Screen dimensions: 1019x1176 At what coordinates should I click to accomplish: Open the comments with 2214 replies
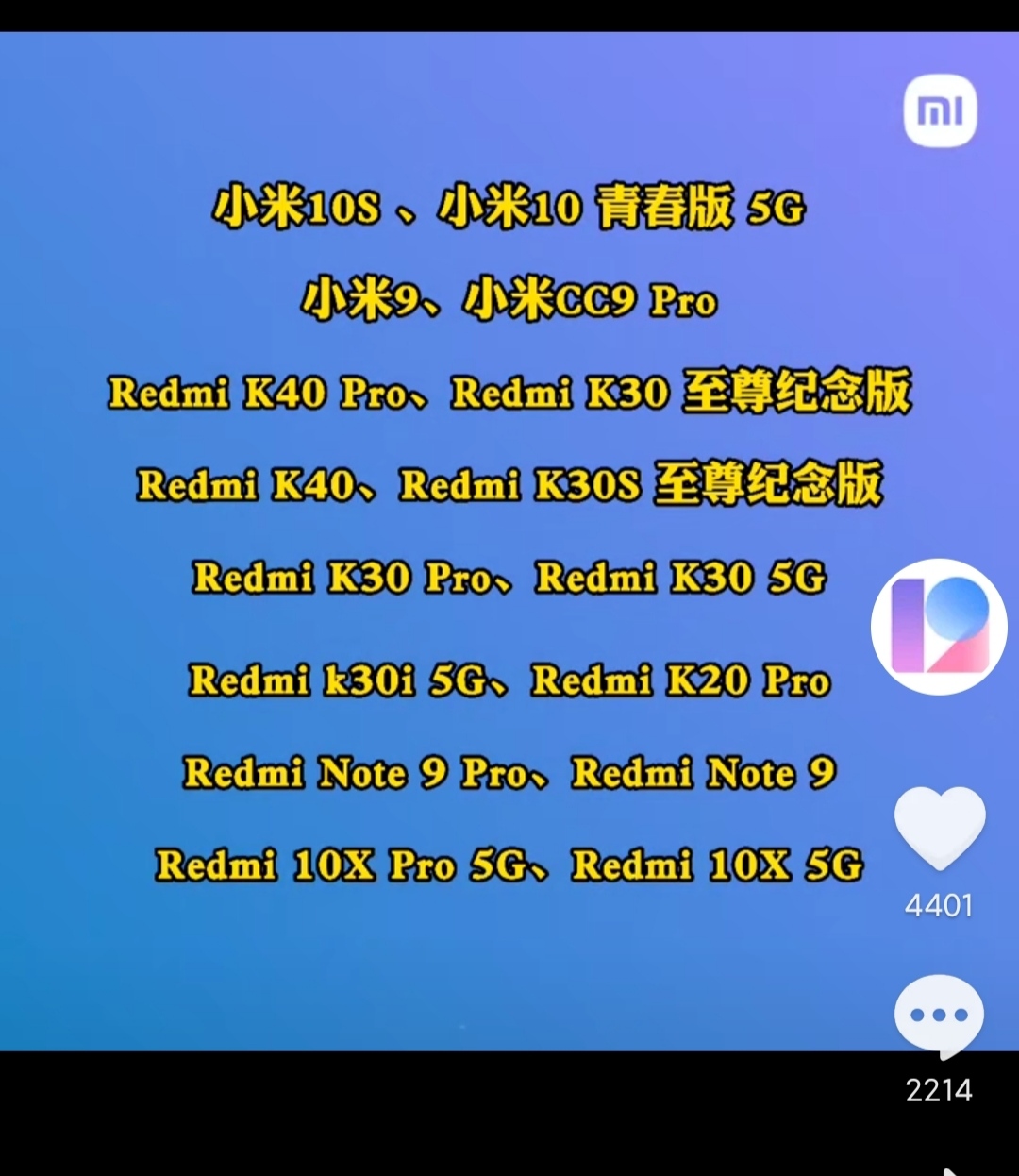(939, 1017)
